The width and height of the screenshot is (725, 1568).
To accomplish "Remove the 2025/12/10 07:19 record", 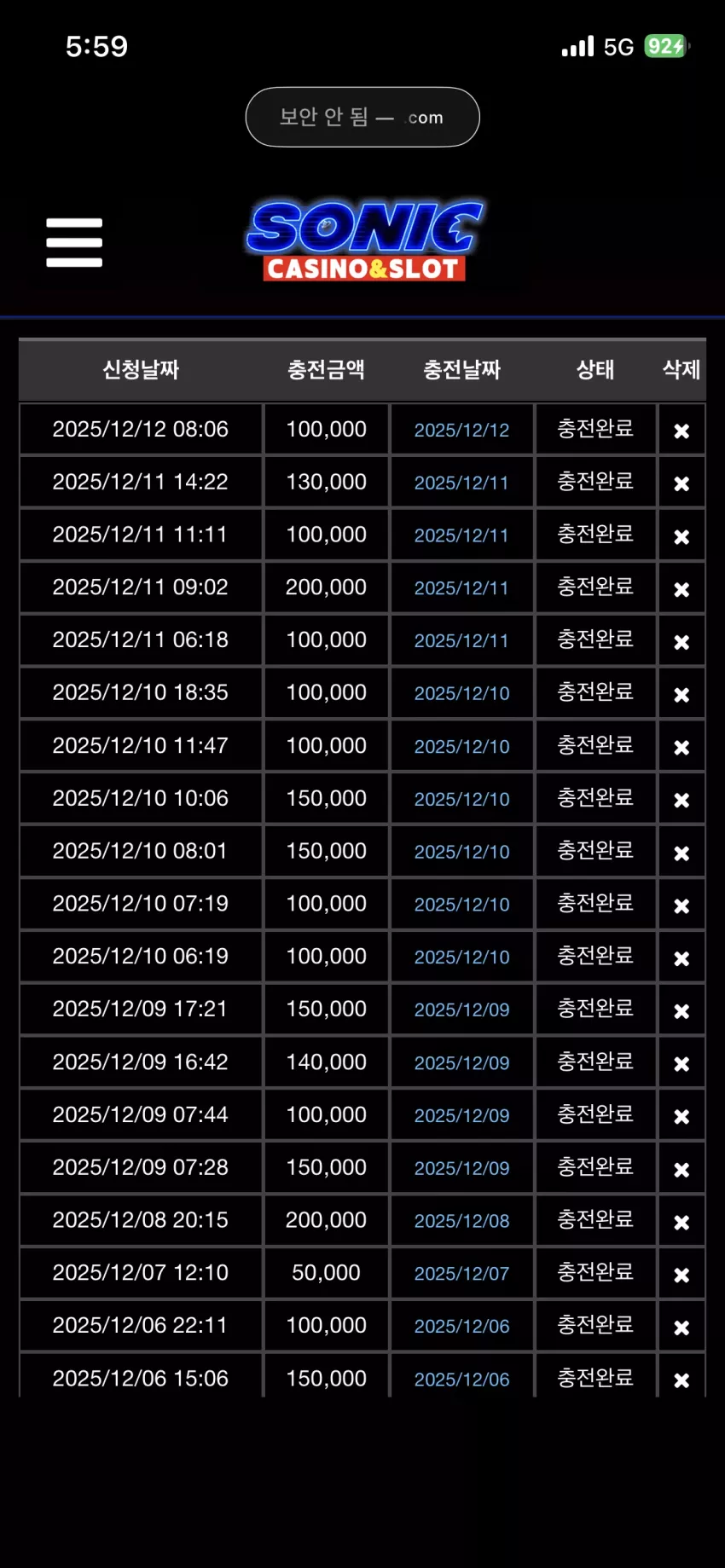I will (681, 906).
